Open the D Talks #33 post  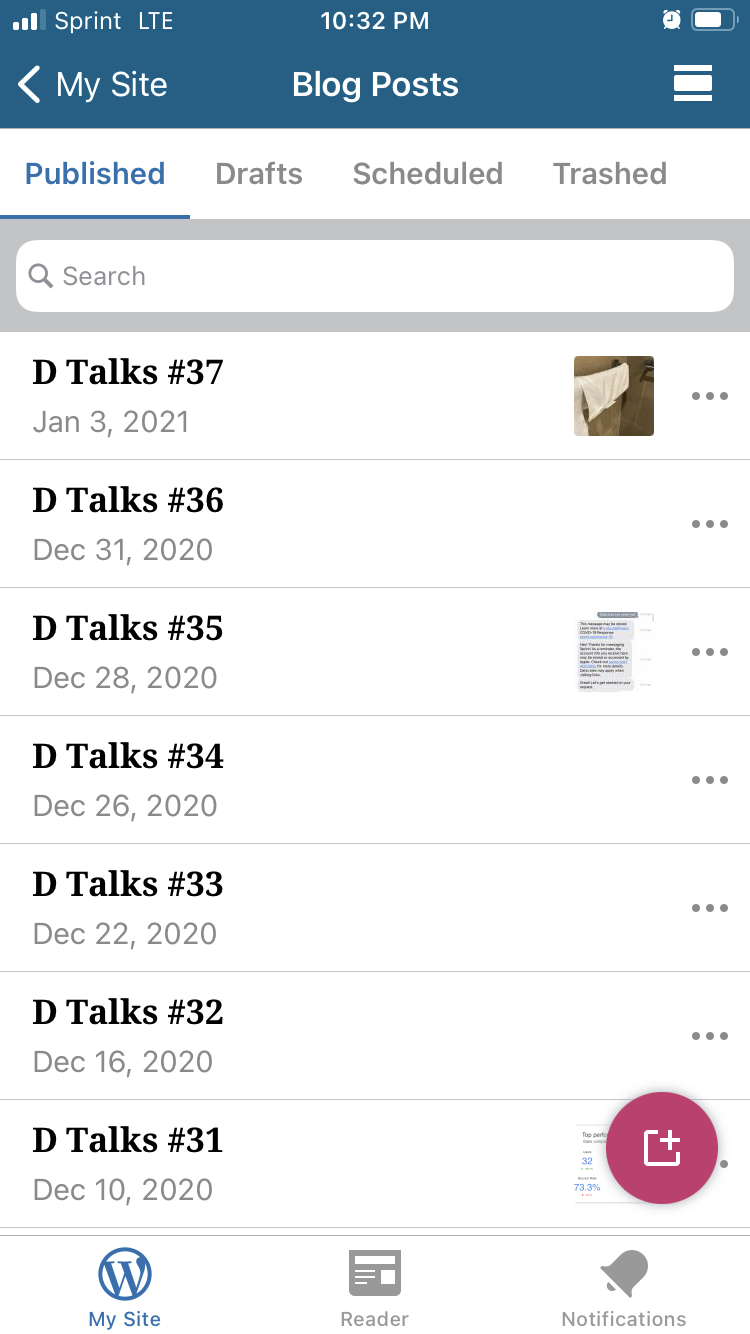coord(128,884)
